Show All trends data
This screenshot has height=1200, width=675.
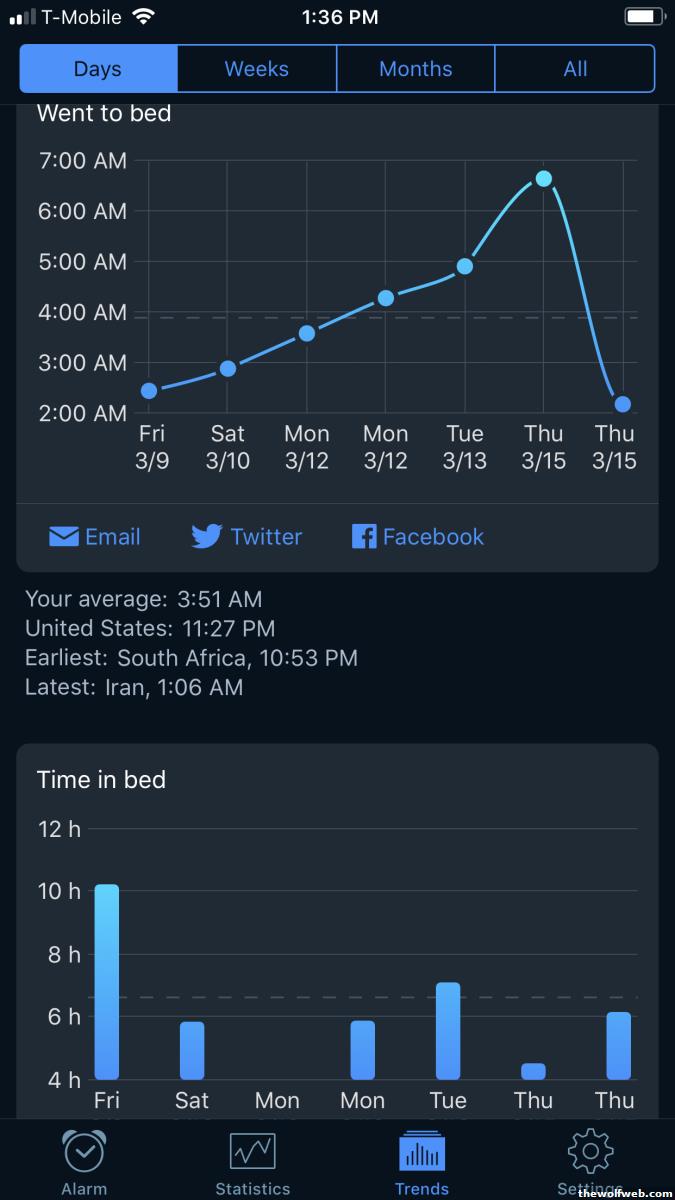(x=575, y=69)
